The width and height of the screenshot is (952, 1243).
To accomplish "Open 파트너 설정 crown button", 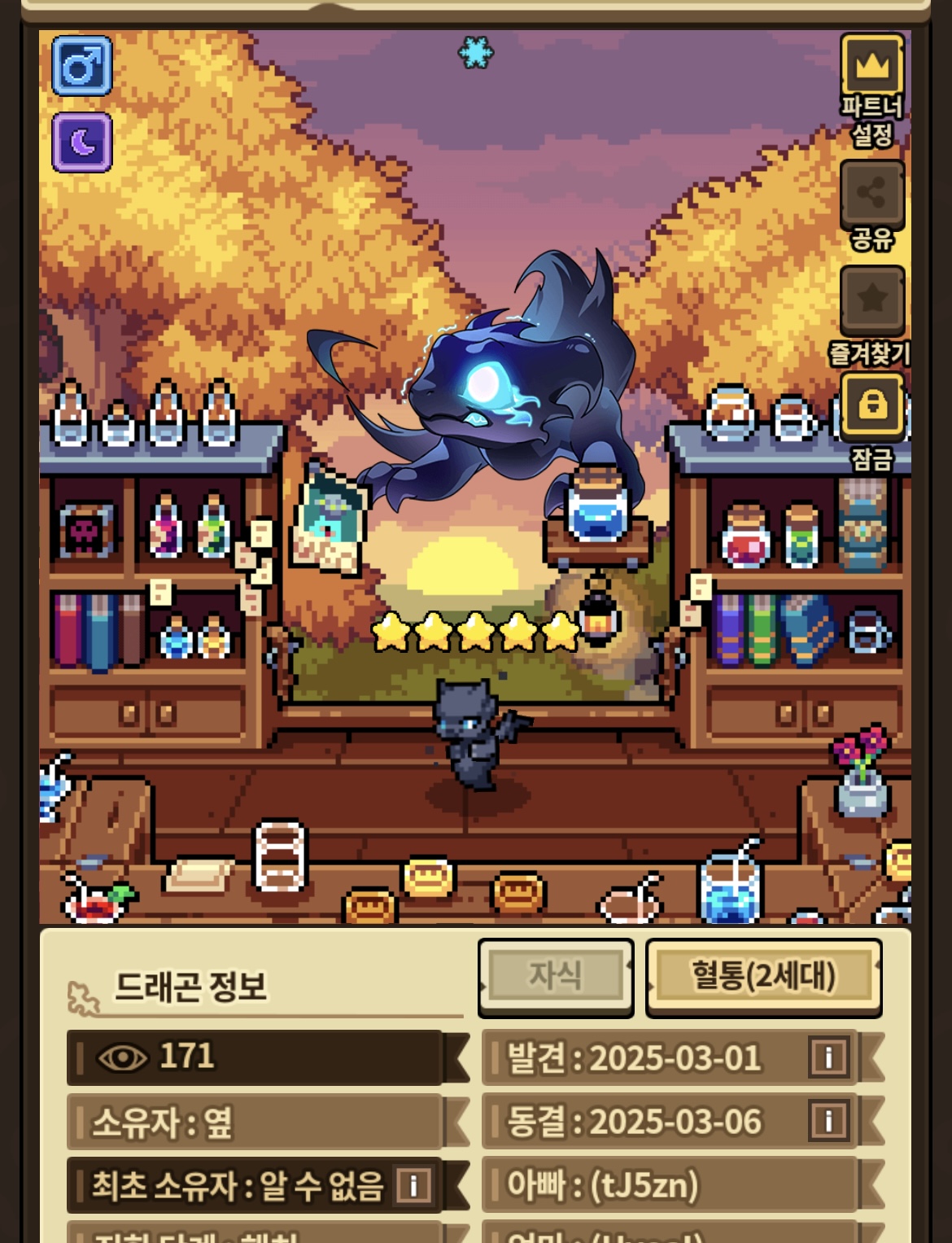I will tap(871, 65).
